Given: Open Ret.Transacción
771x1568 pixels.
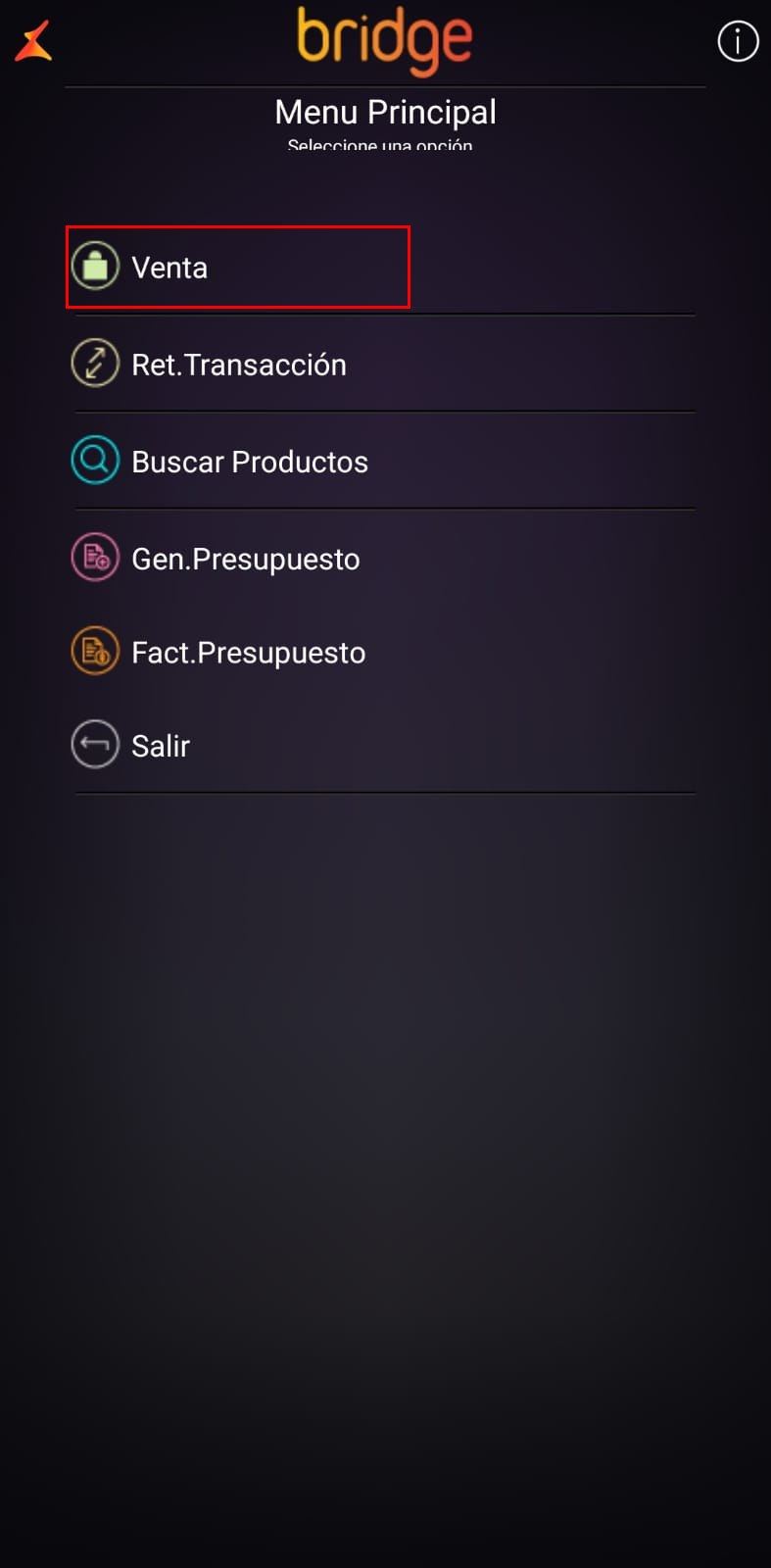Looking at the screenshot, I should point(238,365).
